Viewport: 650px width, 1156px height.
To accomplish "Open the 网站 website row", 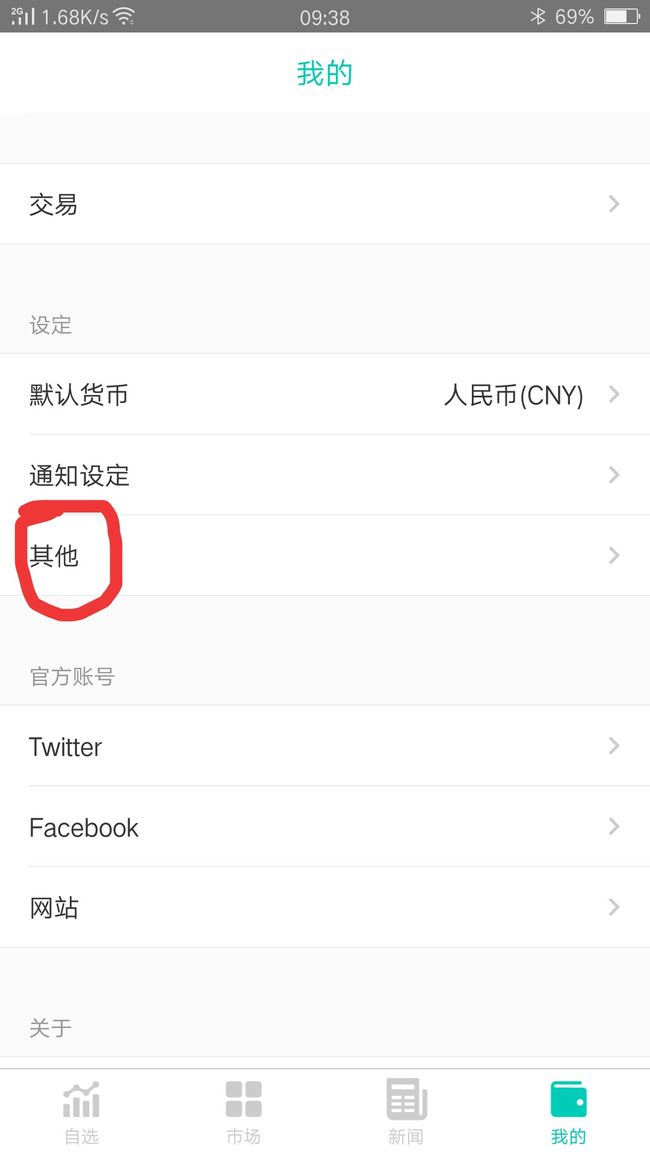I will (325, 907).
